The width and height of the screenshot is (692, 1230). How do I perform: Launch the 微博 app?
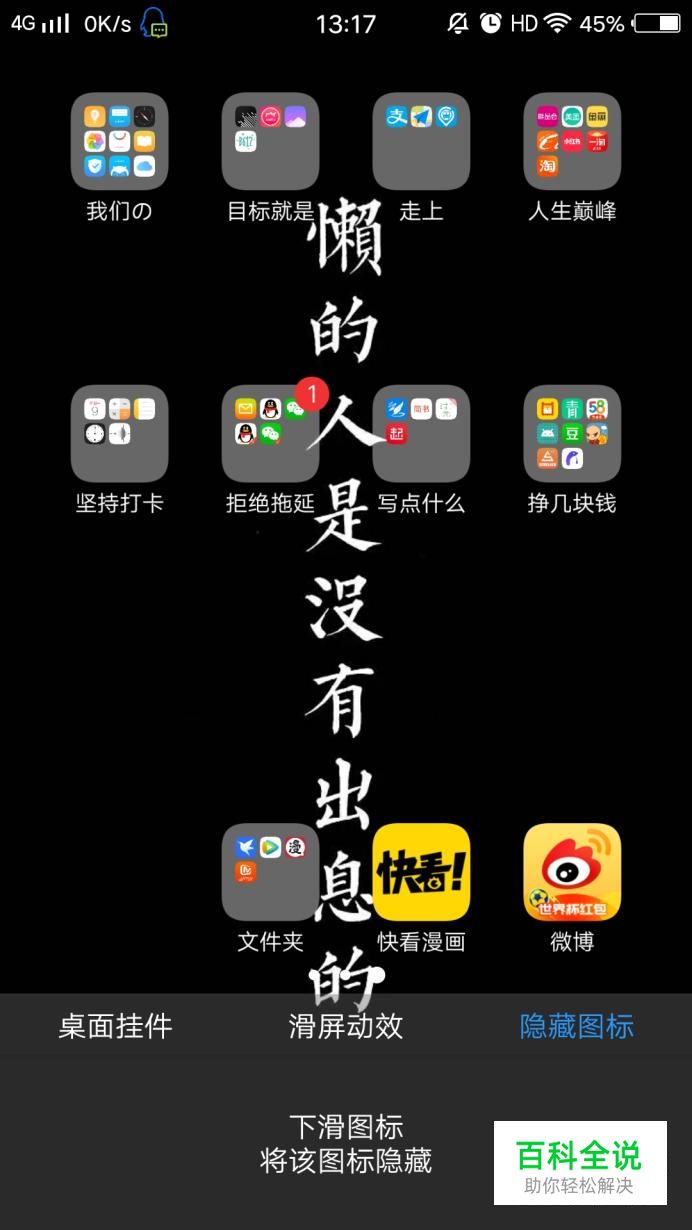[x=572, y=872]
